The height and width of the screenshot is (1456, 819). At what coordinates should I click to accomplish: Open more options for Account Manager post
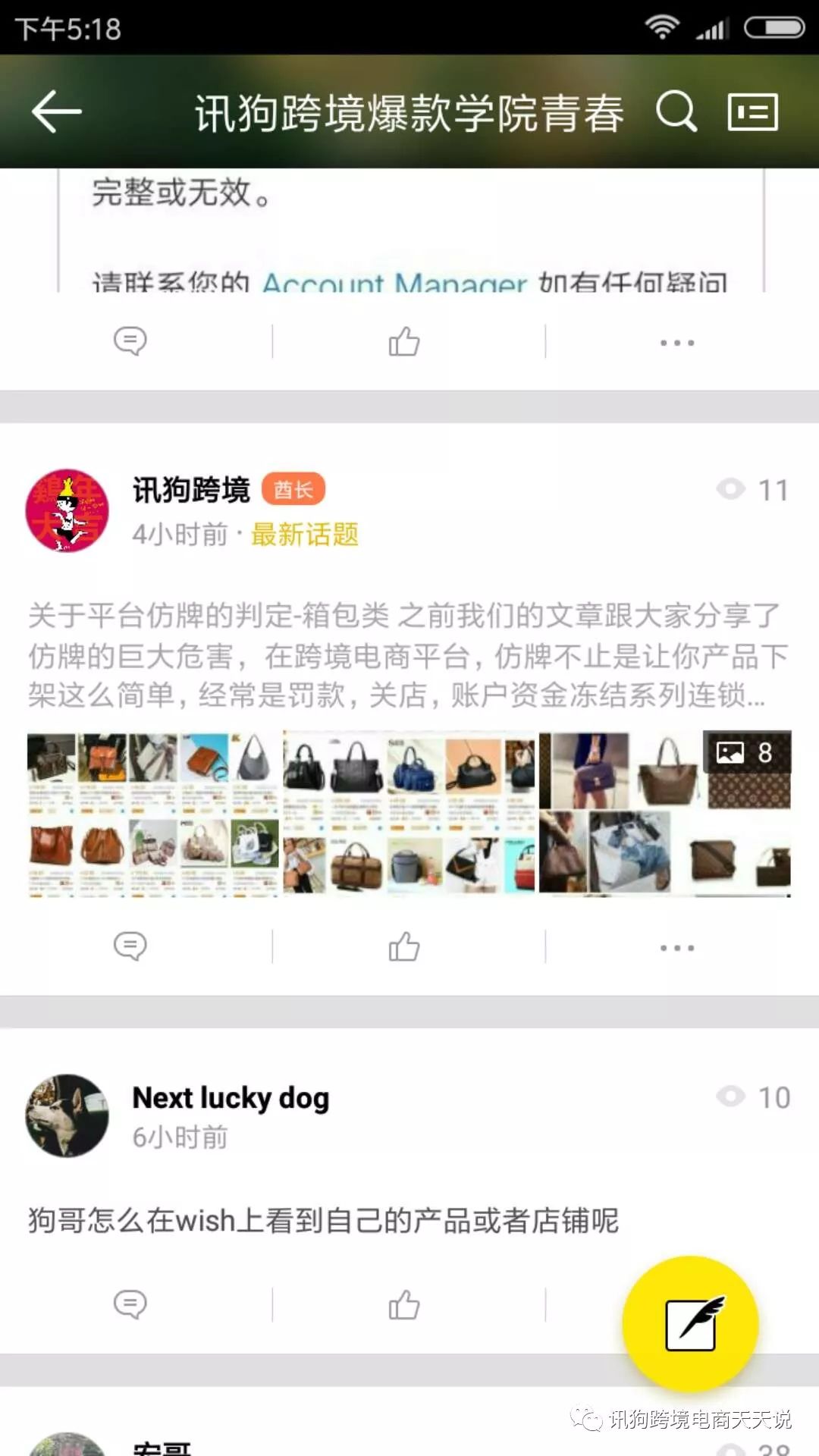point(676,343)
